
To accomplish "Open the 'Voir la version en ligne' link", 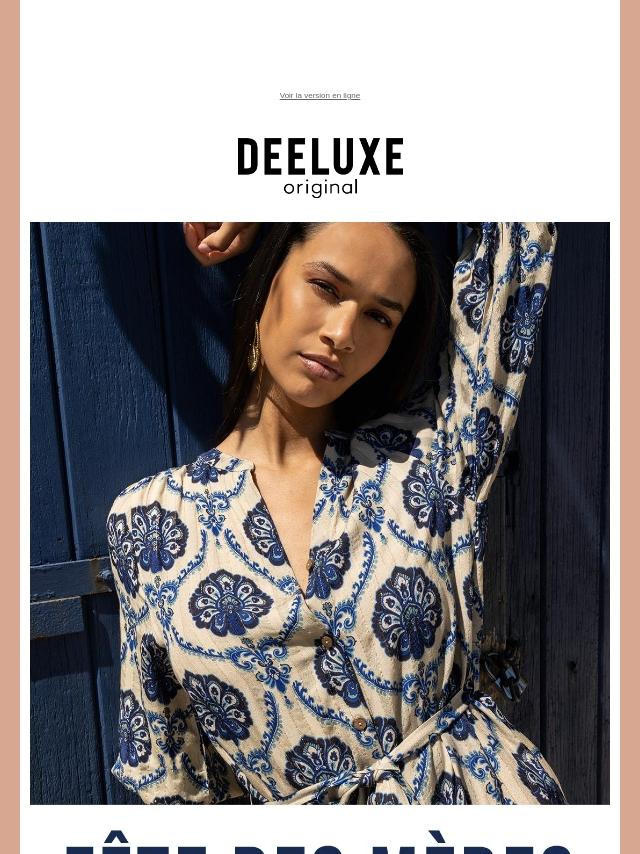I will (319, 96).
